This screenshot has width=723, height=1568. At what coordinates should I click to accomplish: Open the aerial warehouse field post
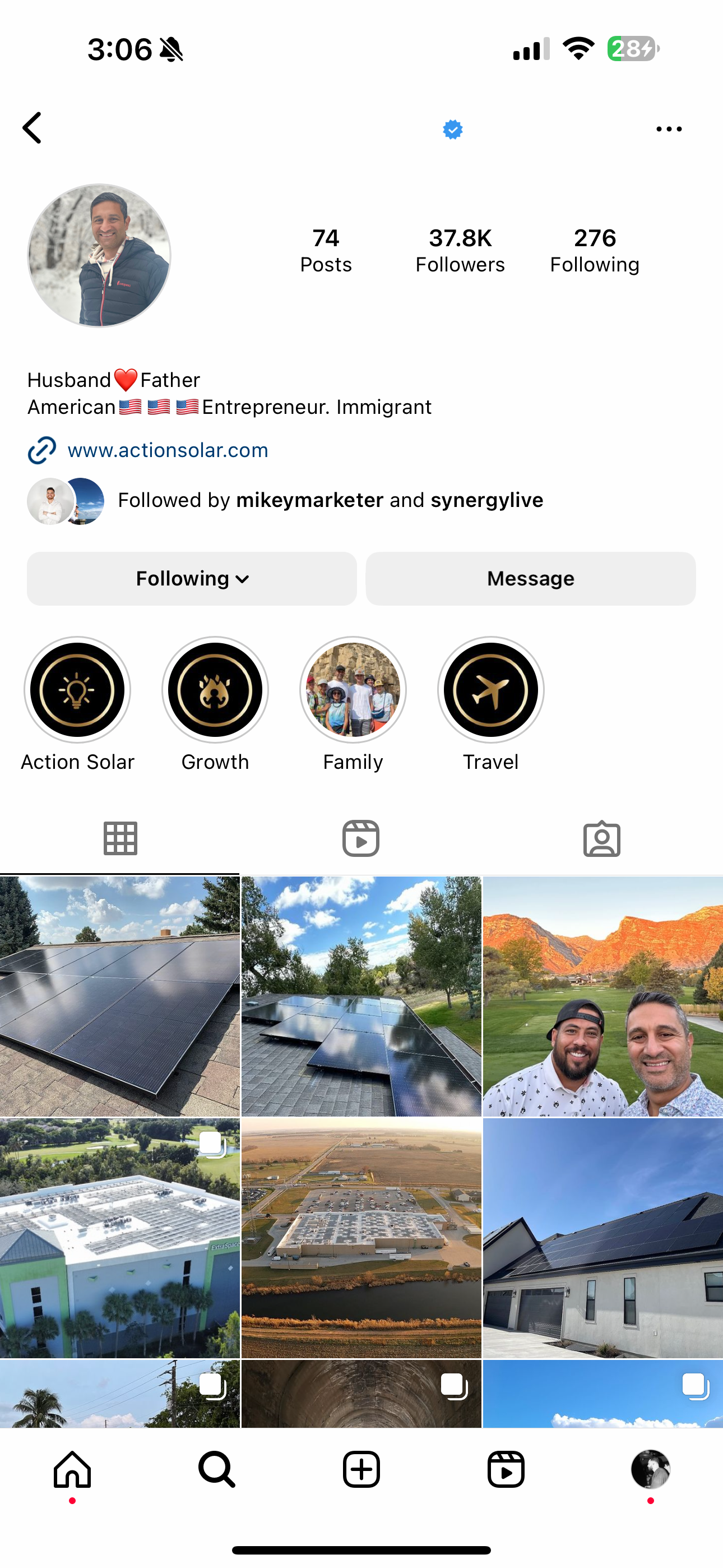pos(361,1238)
